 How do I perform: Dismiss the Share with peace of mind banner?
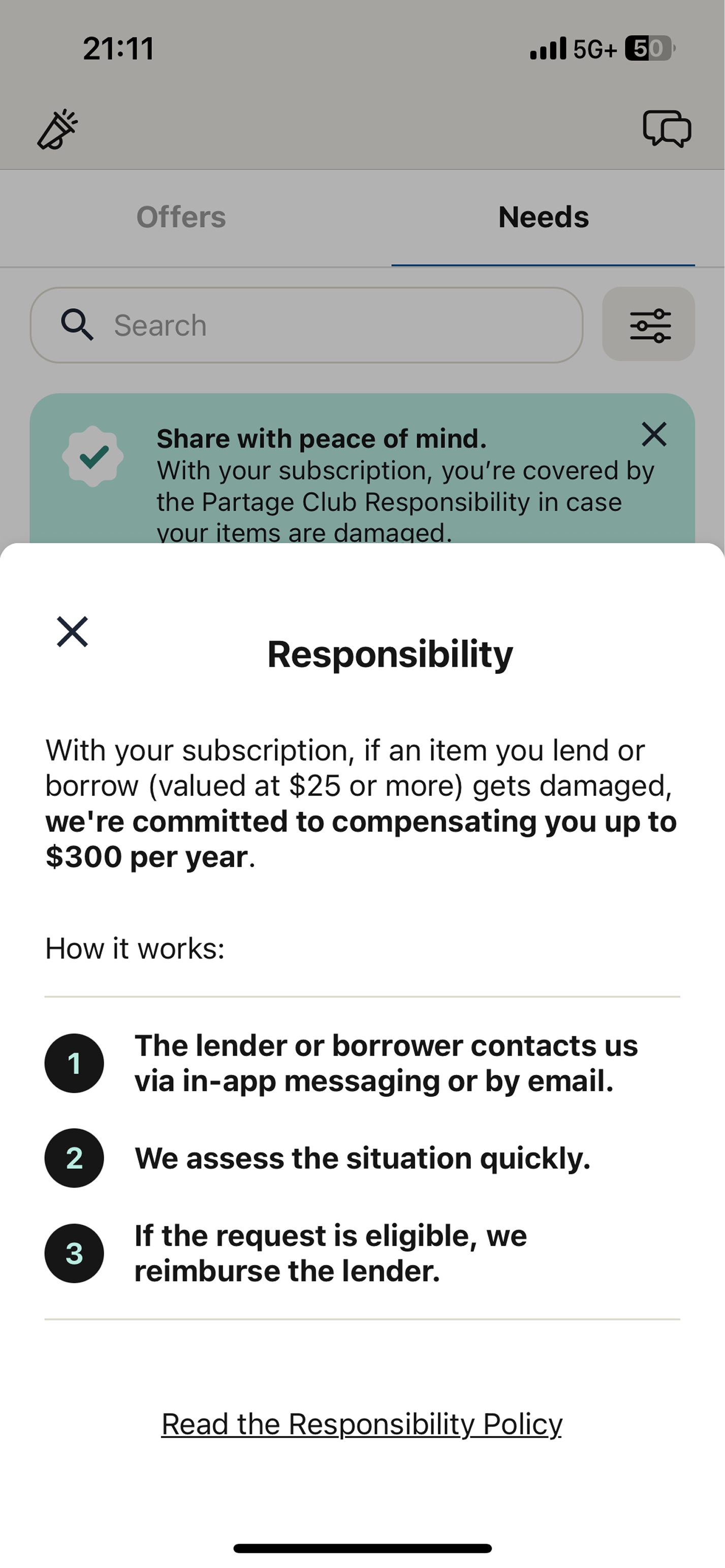point(654,435)
